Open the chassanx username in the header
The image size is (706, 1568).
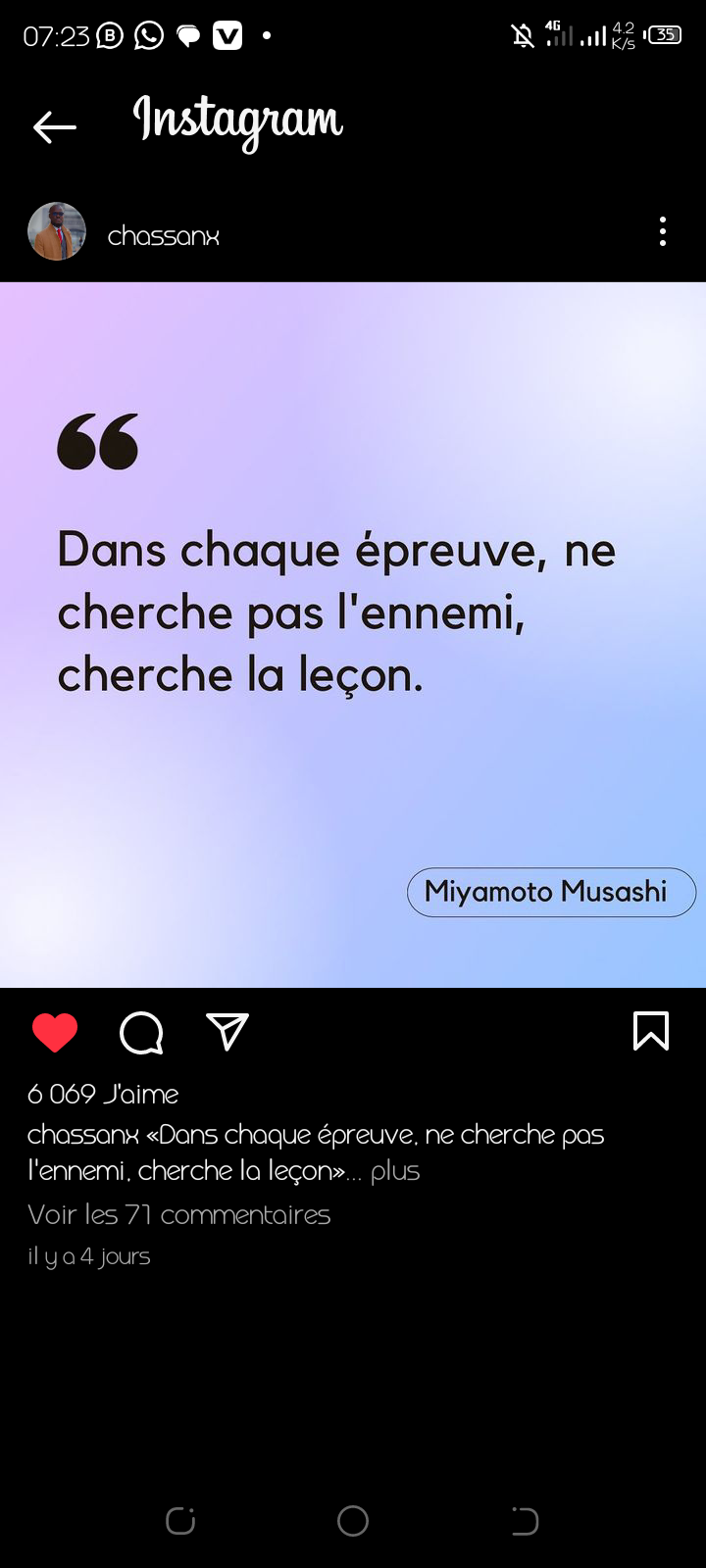coord(164,236)
